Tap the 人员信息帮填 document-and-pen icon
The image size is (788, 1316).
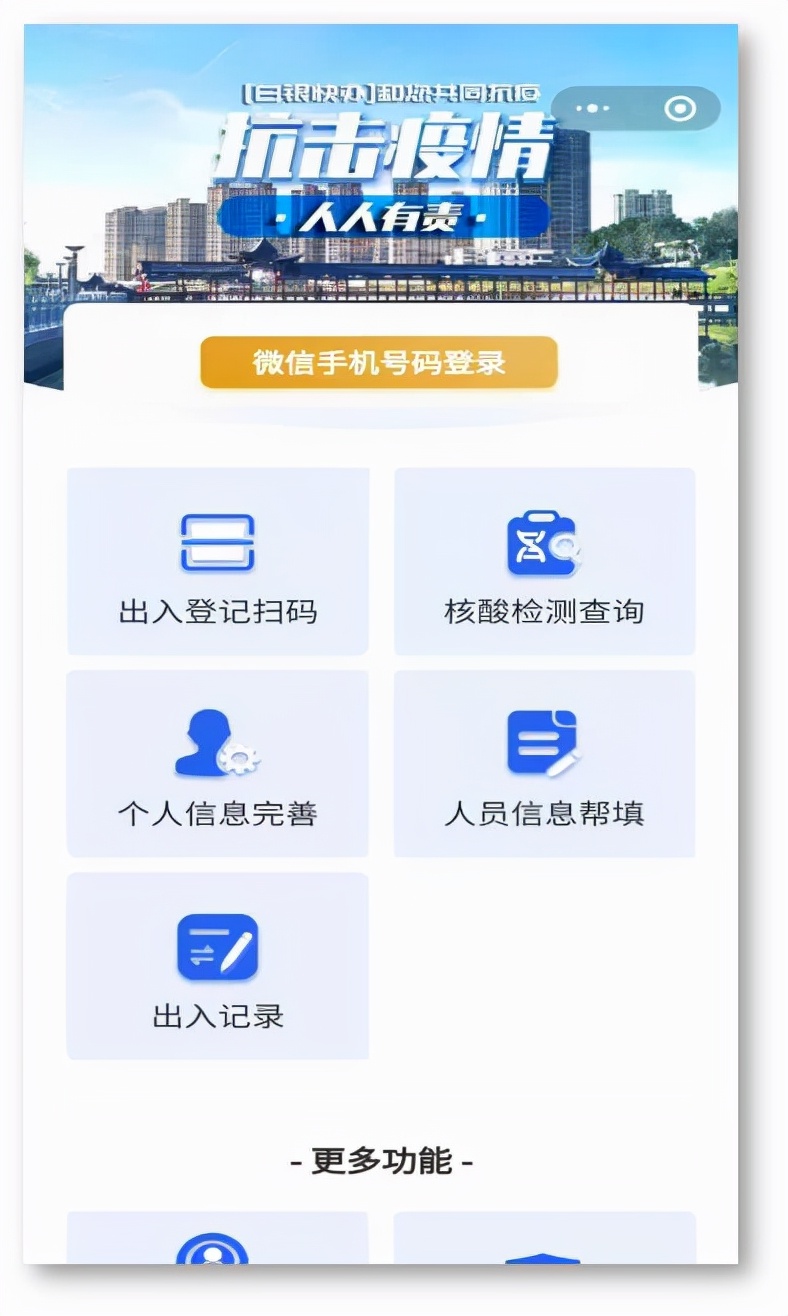545,742
